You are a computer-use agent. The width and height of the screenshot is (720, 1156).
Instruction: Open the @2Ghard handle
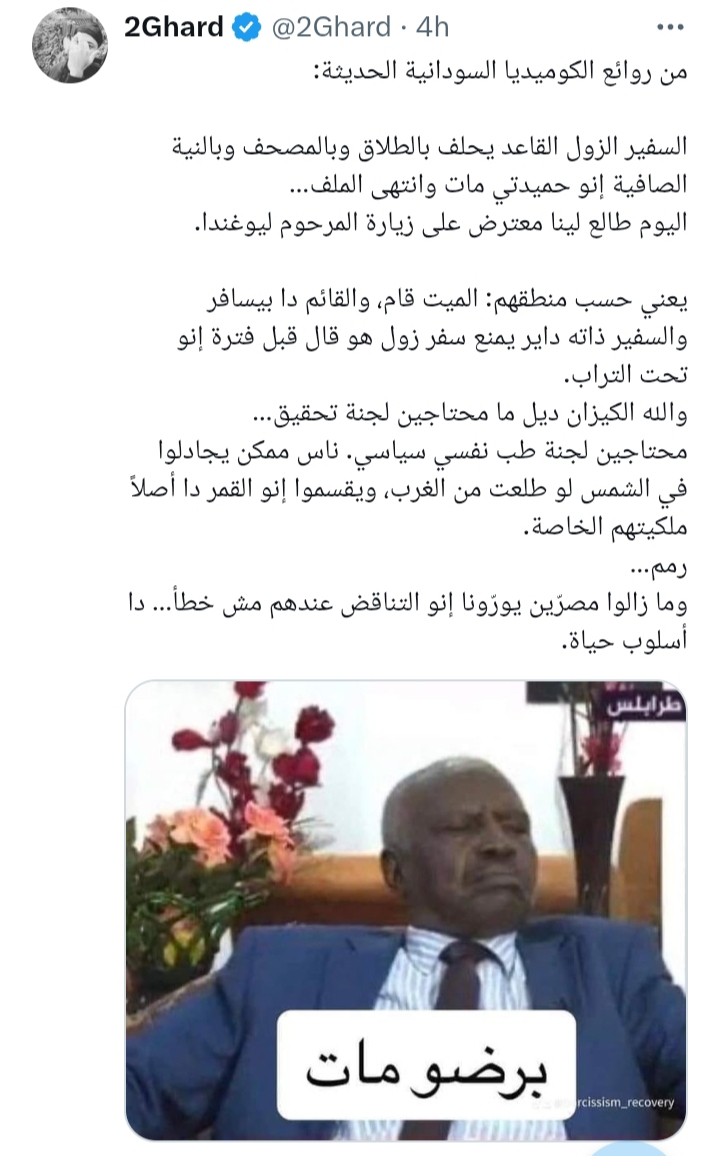tap(331, 29)
